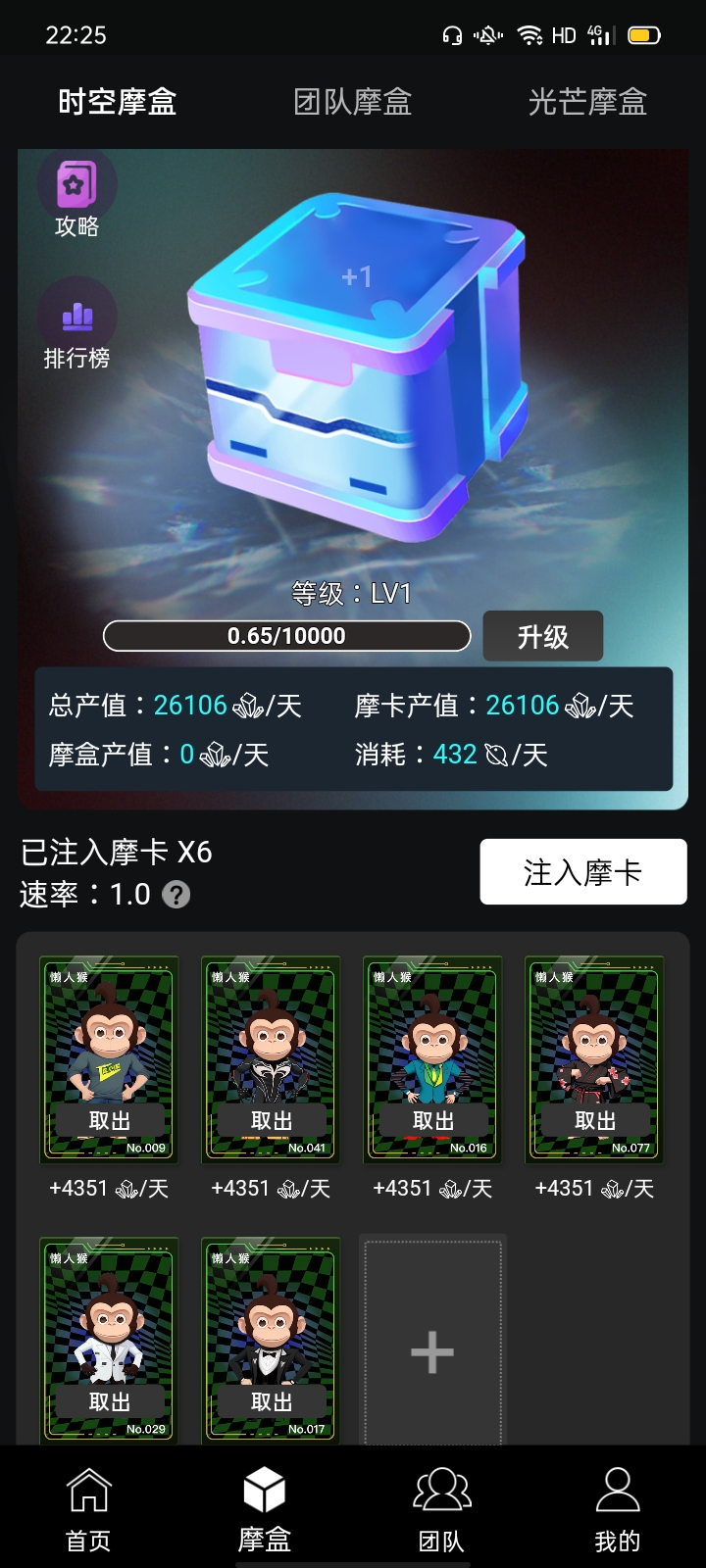This screenshot has height=1568, width=706.
Task: Take out card No.077 with 取出
Action: pos(594,1120)
